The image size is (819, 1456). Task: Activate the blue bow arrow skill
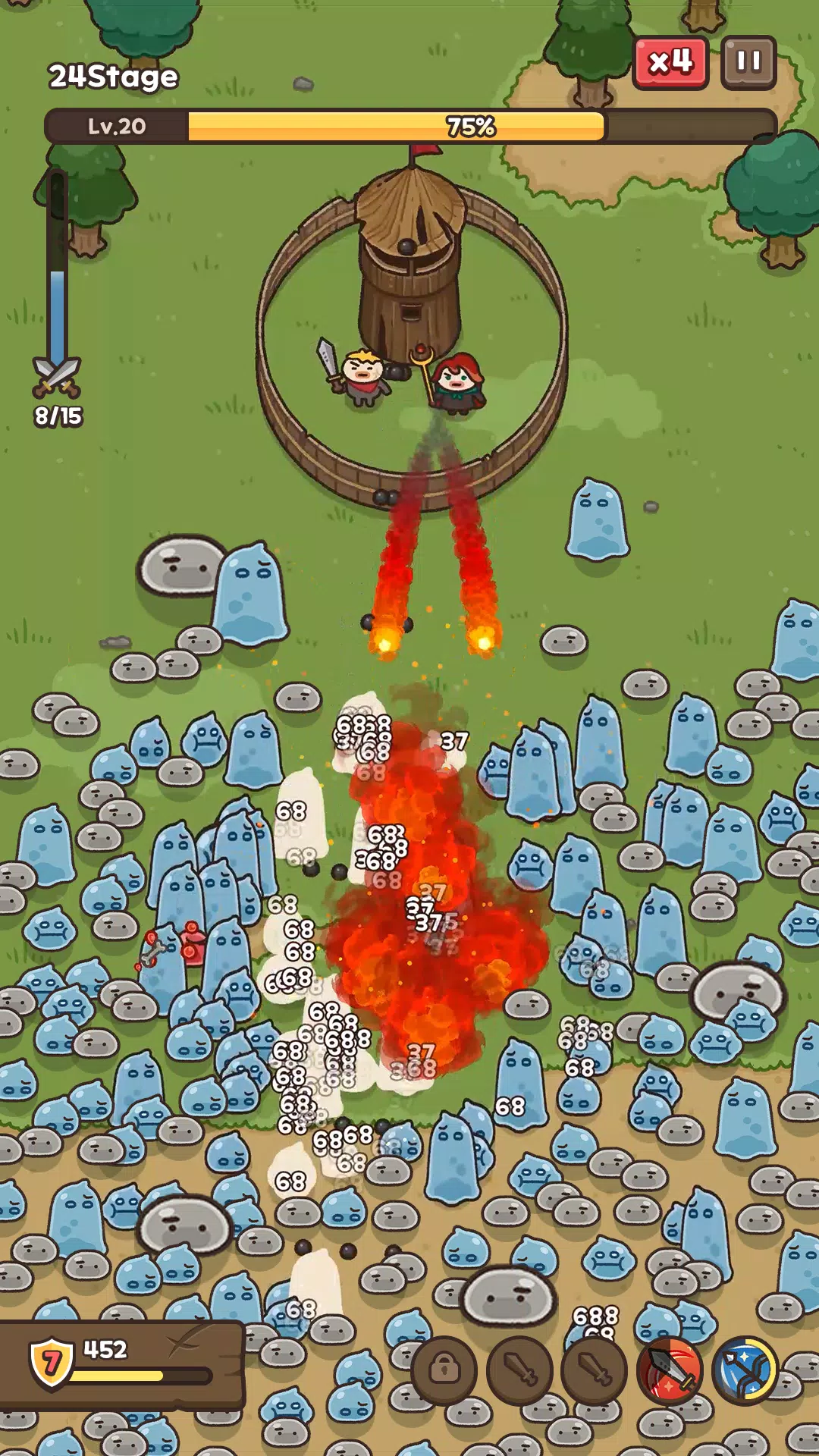tap(745, 1370)
